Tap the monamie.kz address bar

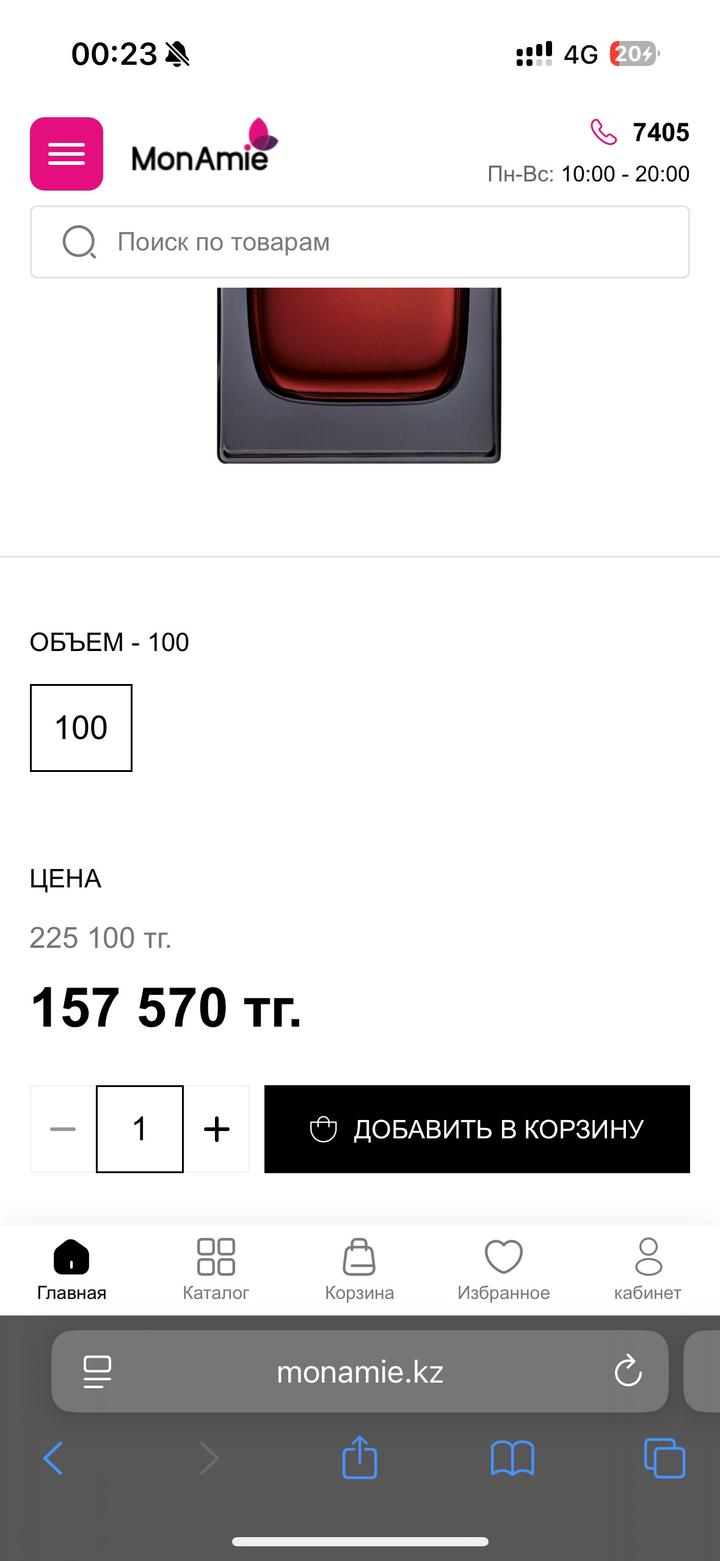pos(360,1371)
